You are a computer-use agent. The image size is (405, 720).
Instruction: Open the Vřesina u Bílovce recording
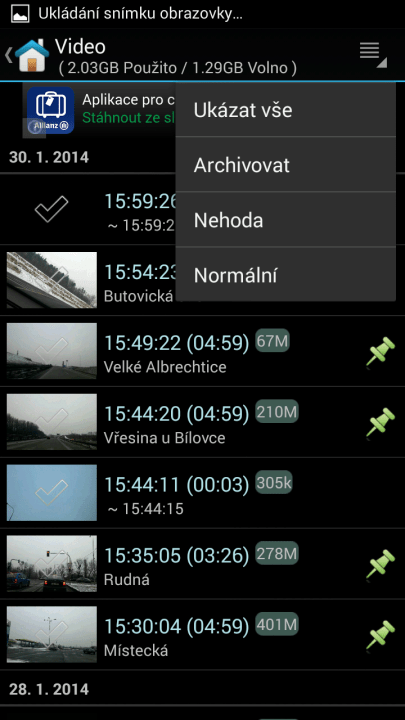point(202,422)
